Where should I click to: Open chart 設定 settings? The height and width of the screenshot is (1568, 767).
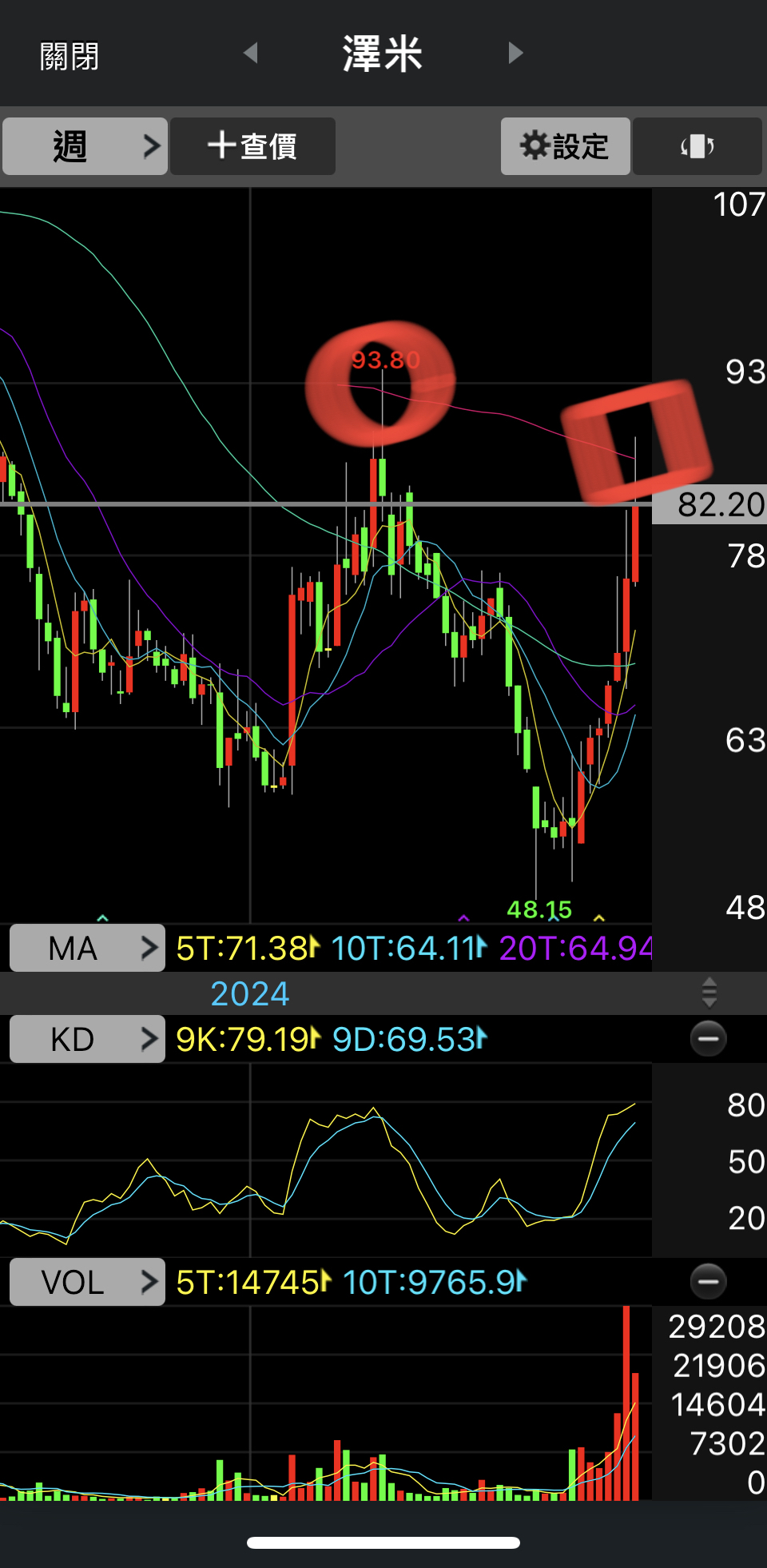pyautogui.click(x=565, y=146)
